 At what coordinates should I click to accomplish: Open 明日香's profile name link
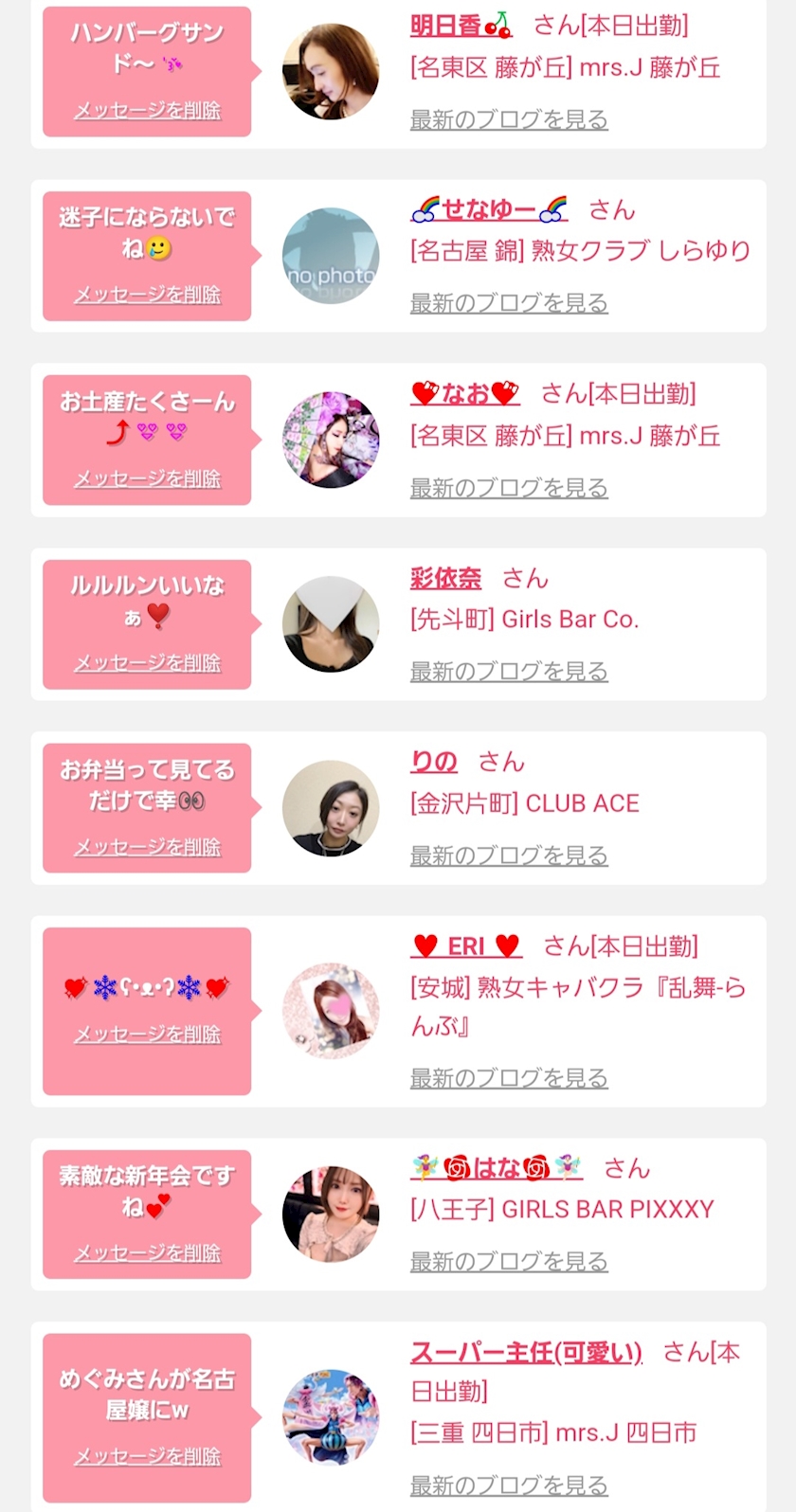[x=461, y=26]
